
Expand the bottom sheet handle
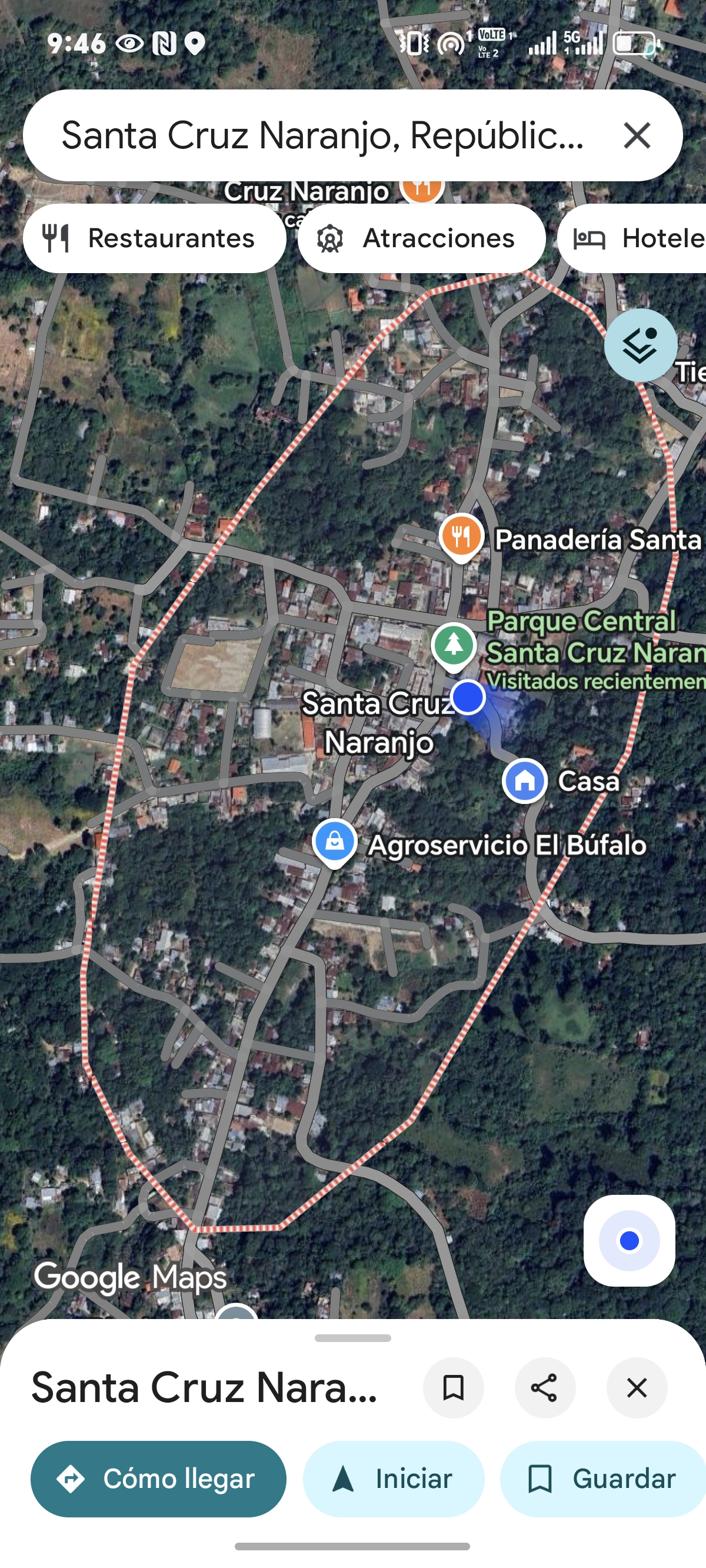click(353, 1338)
